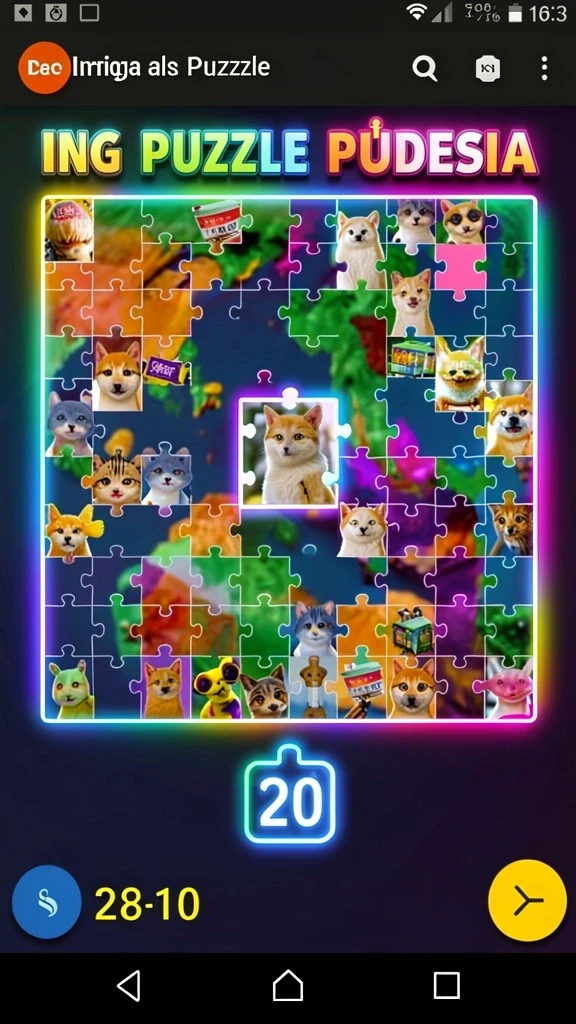Tap the neon puzzle piece labeled 20
576x1024 pixels.
coord(290,794)
